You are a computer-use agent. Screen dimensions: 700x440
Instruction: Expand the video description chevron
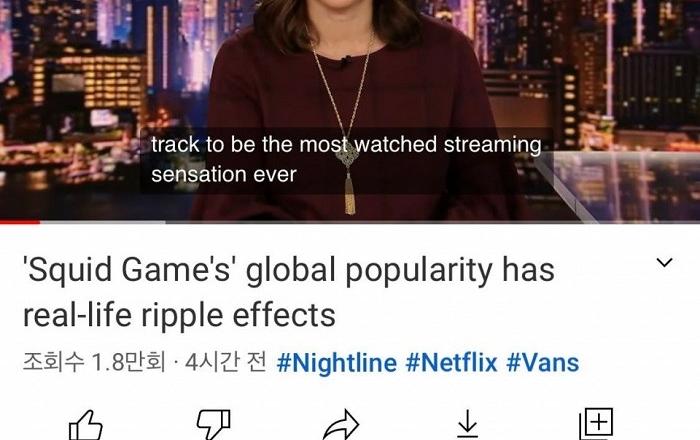point(664,263)
